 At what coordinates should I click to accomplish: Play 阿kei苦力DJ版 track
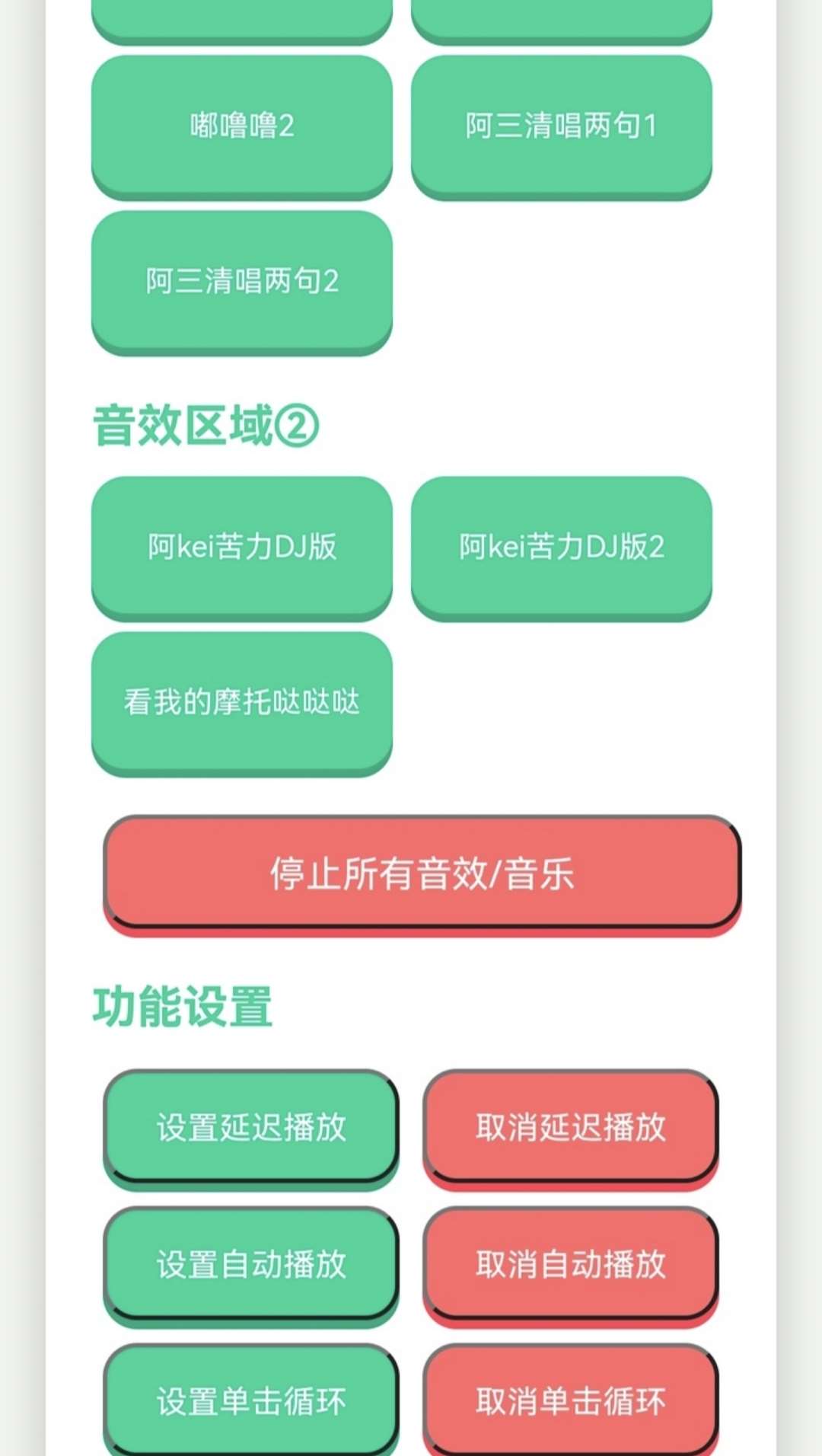pyautogui.click(x=242, y=547)
